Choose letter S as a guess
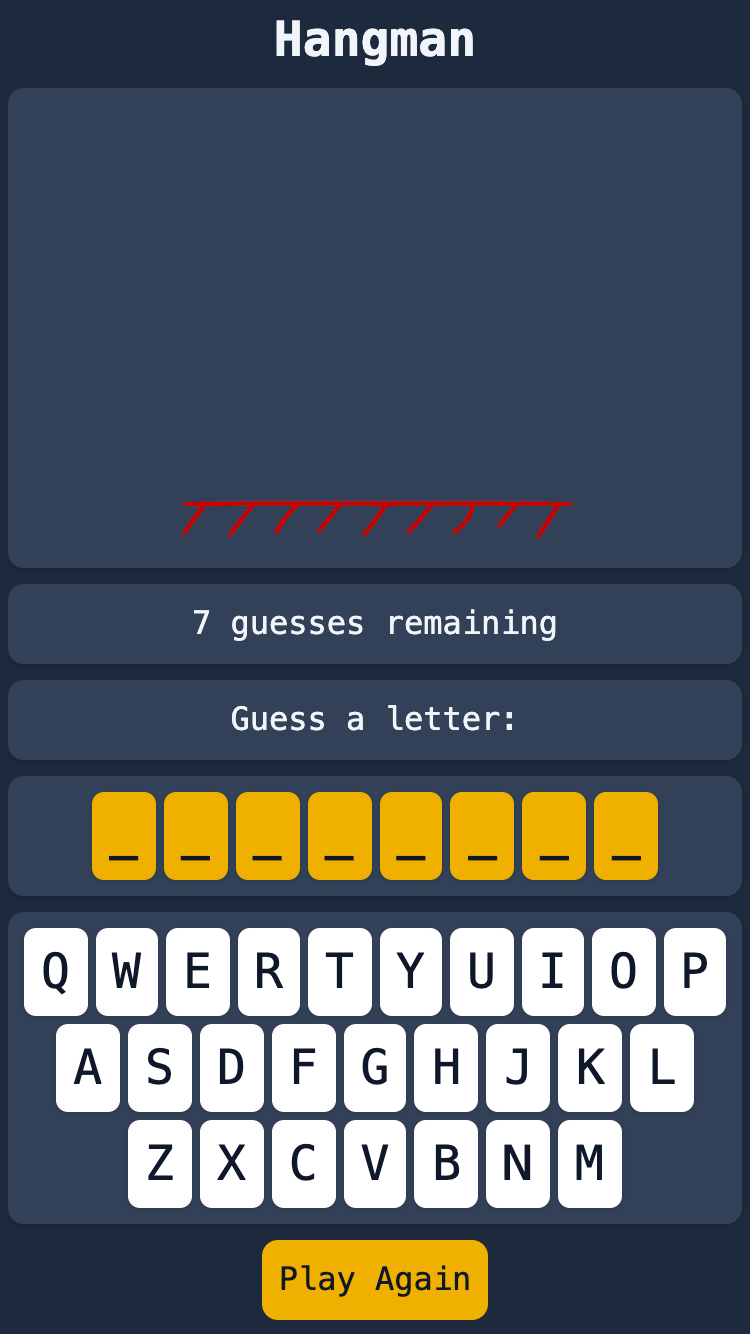Viewport: 750px width, 1334px height. (x=160, y=1068)
